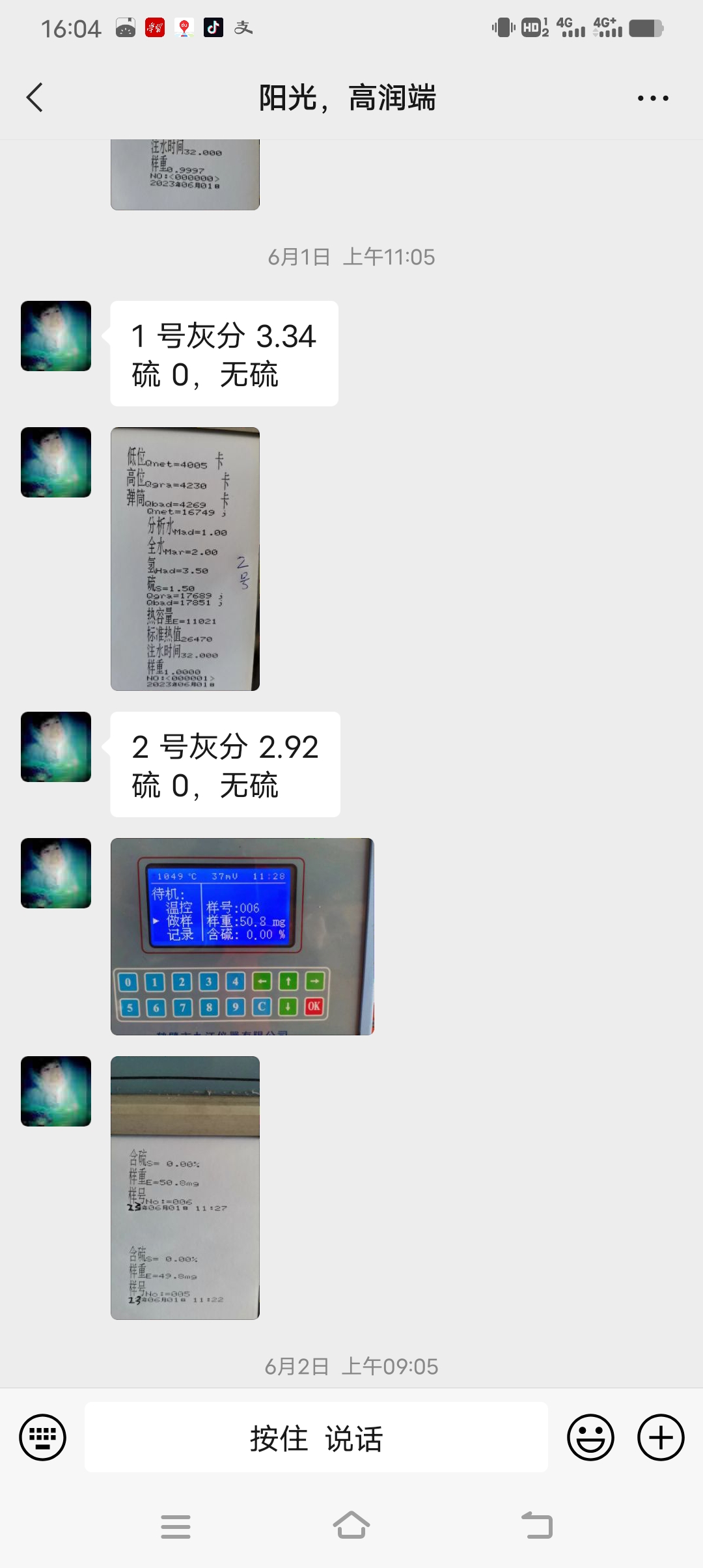This screenshot has height=1568, width=703.
Task: Open the chat's three-dot menu
Action: [652, 98]
